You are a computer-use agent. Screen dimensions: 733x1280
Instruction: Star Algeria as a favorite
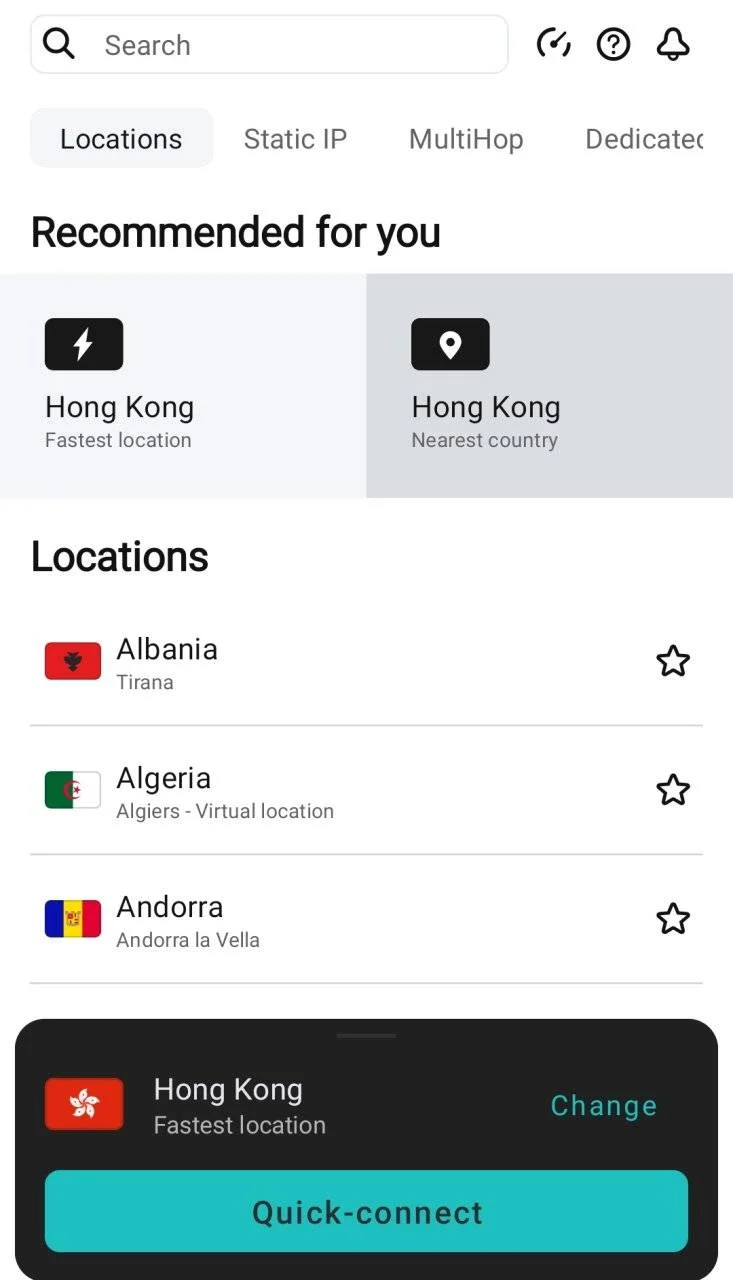coord(673,790)
